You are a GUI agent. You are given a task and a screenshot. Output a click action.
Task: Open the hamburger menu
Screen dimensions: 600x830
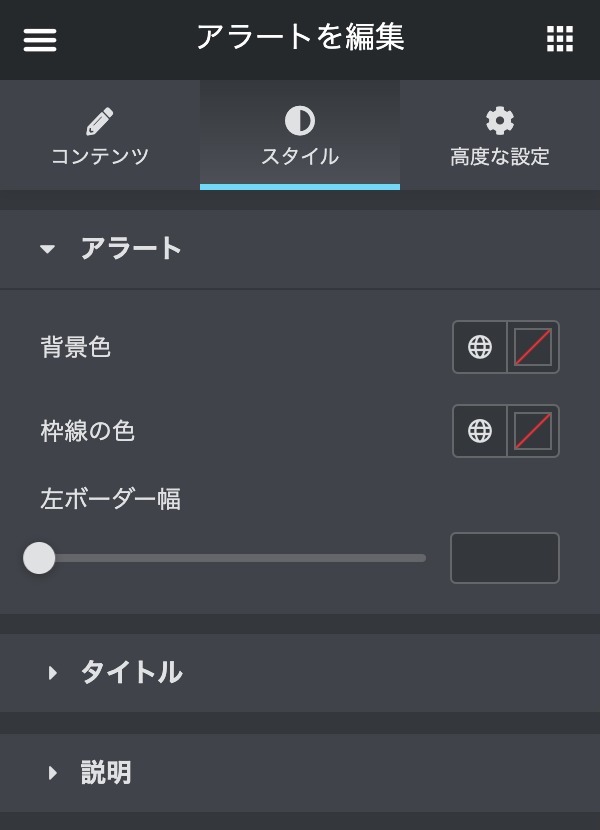click(40, 39)
